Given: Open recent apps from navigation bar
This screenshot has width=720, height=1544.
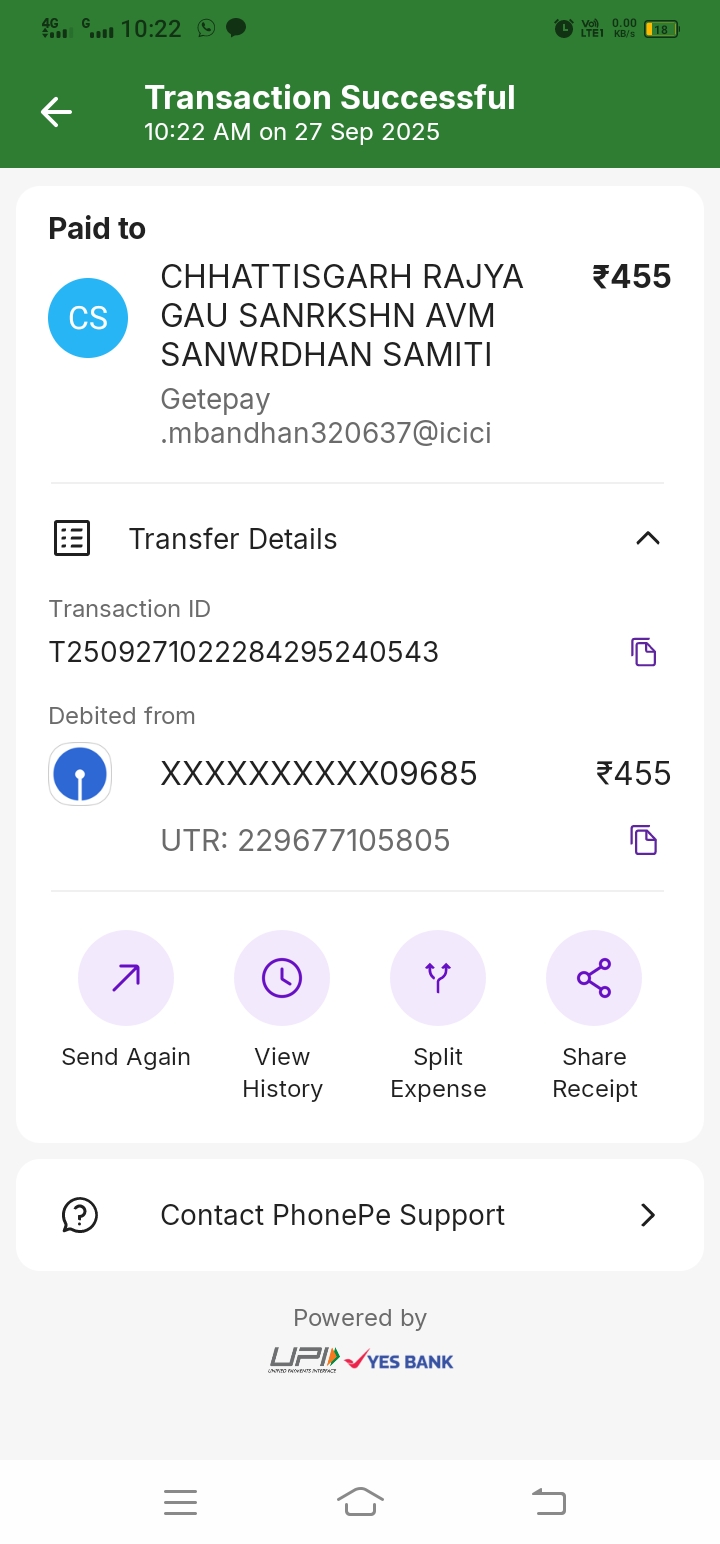Looking at the screenshot, I should 180,1502.
